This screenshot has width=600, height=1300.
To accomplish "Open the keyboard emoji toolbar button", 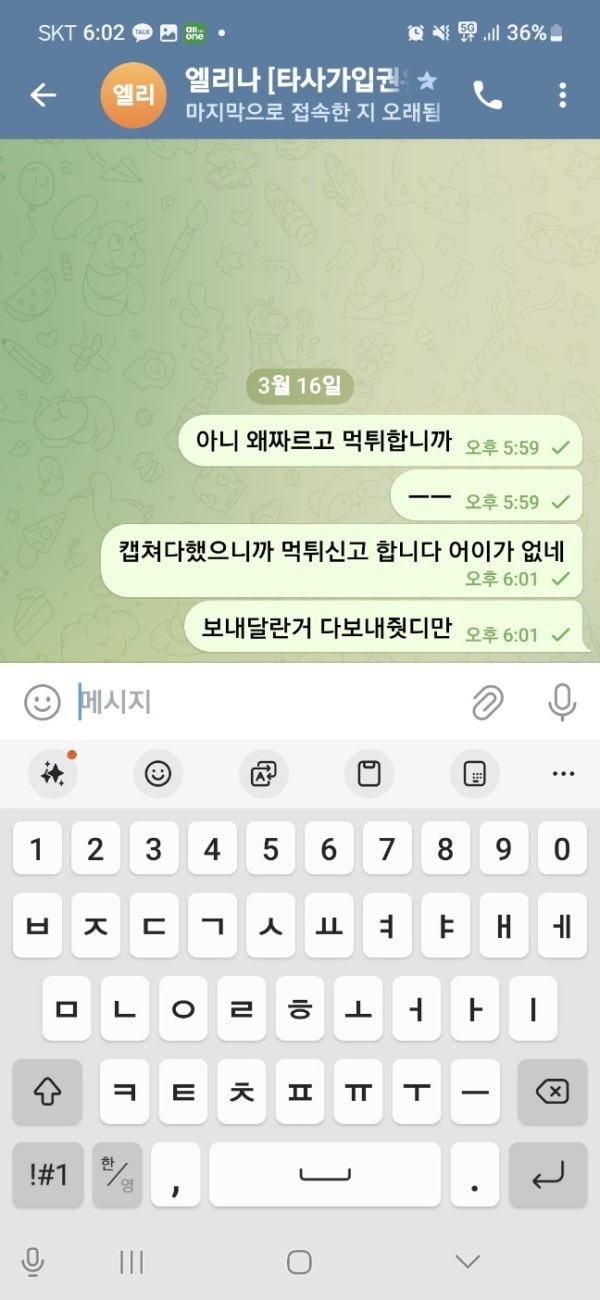I will pos(158,773).
